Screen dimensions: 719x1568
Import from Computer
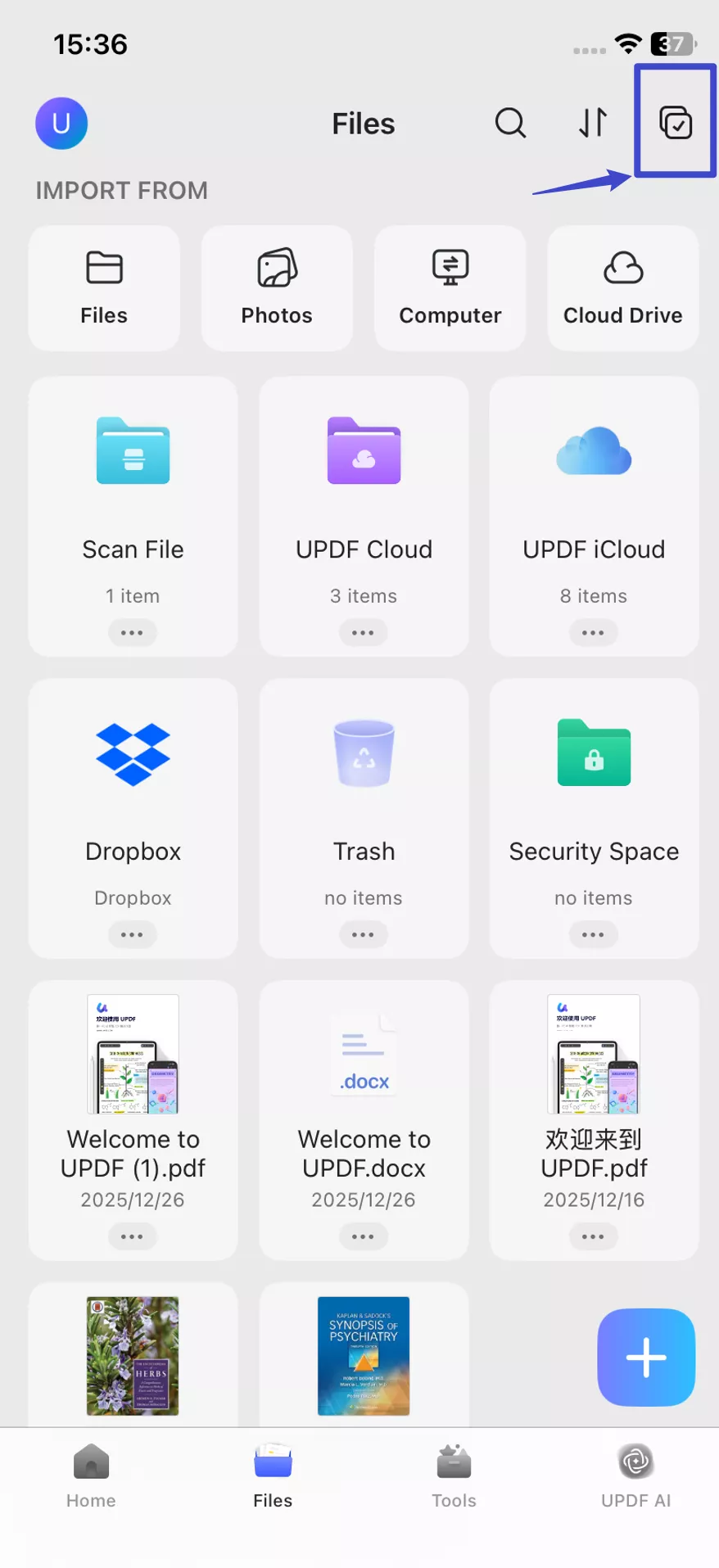coord(450,288)
